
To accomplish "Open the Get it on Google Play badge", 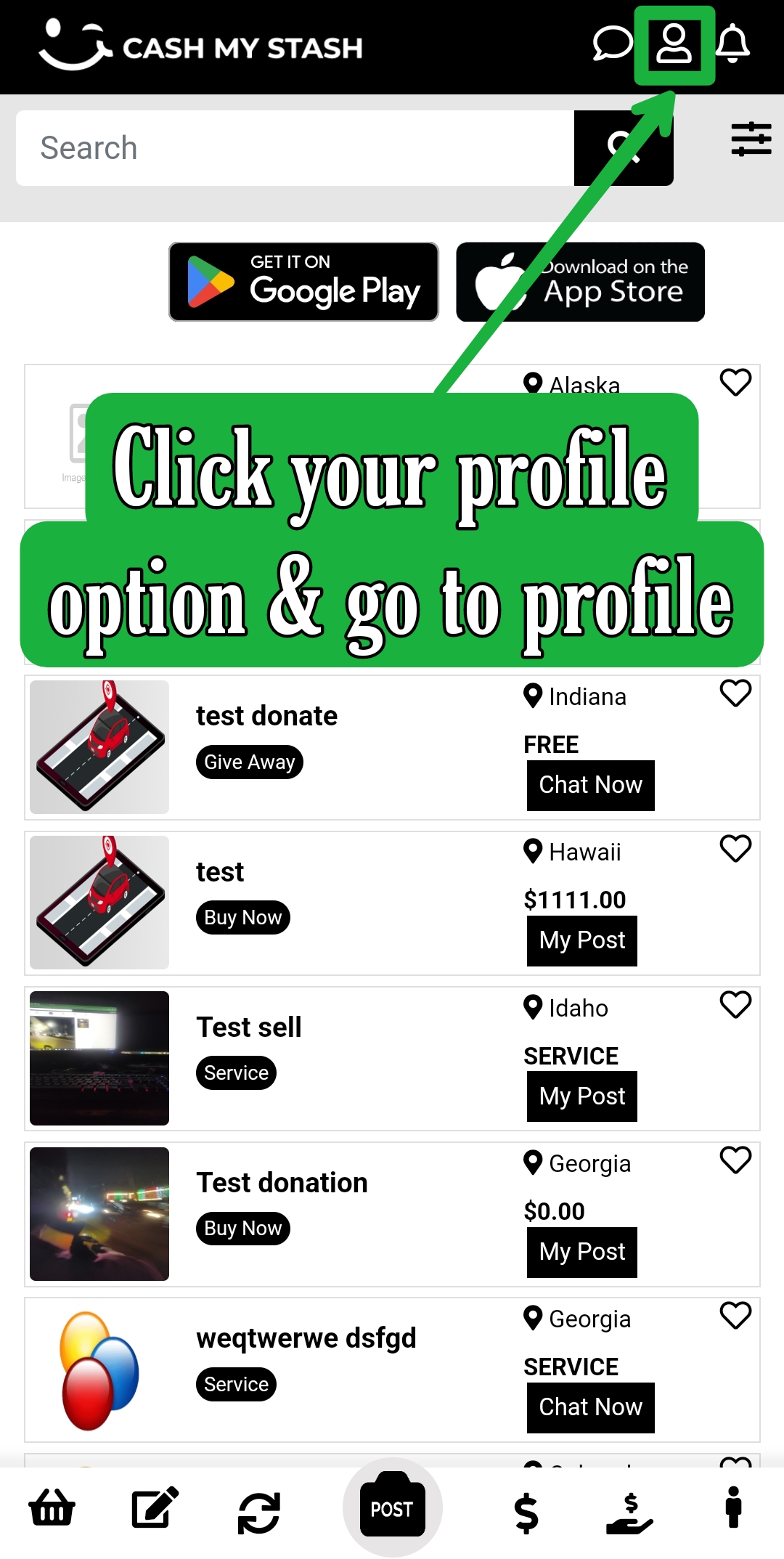I will pyautogui.click(x=303, y=282).
